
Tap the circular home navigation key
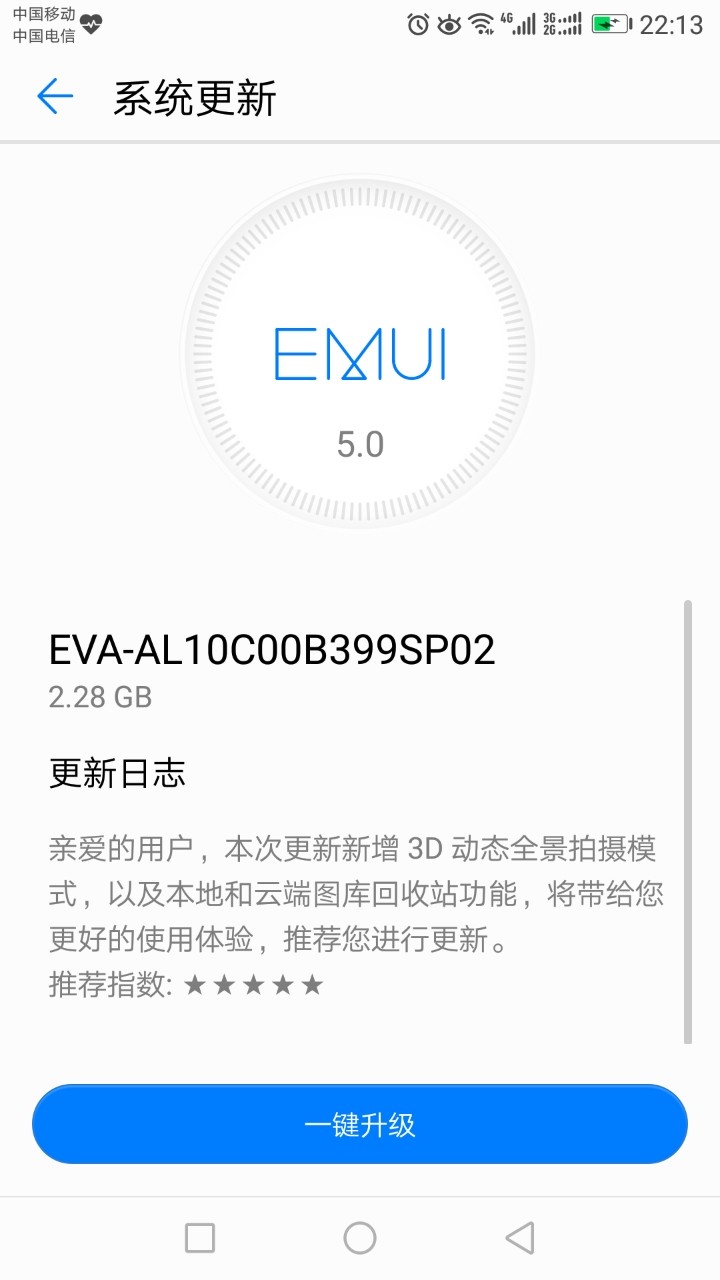coord(360,1237)
